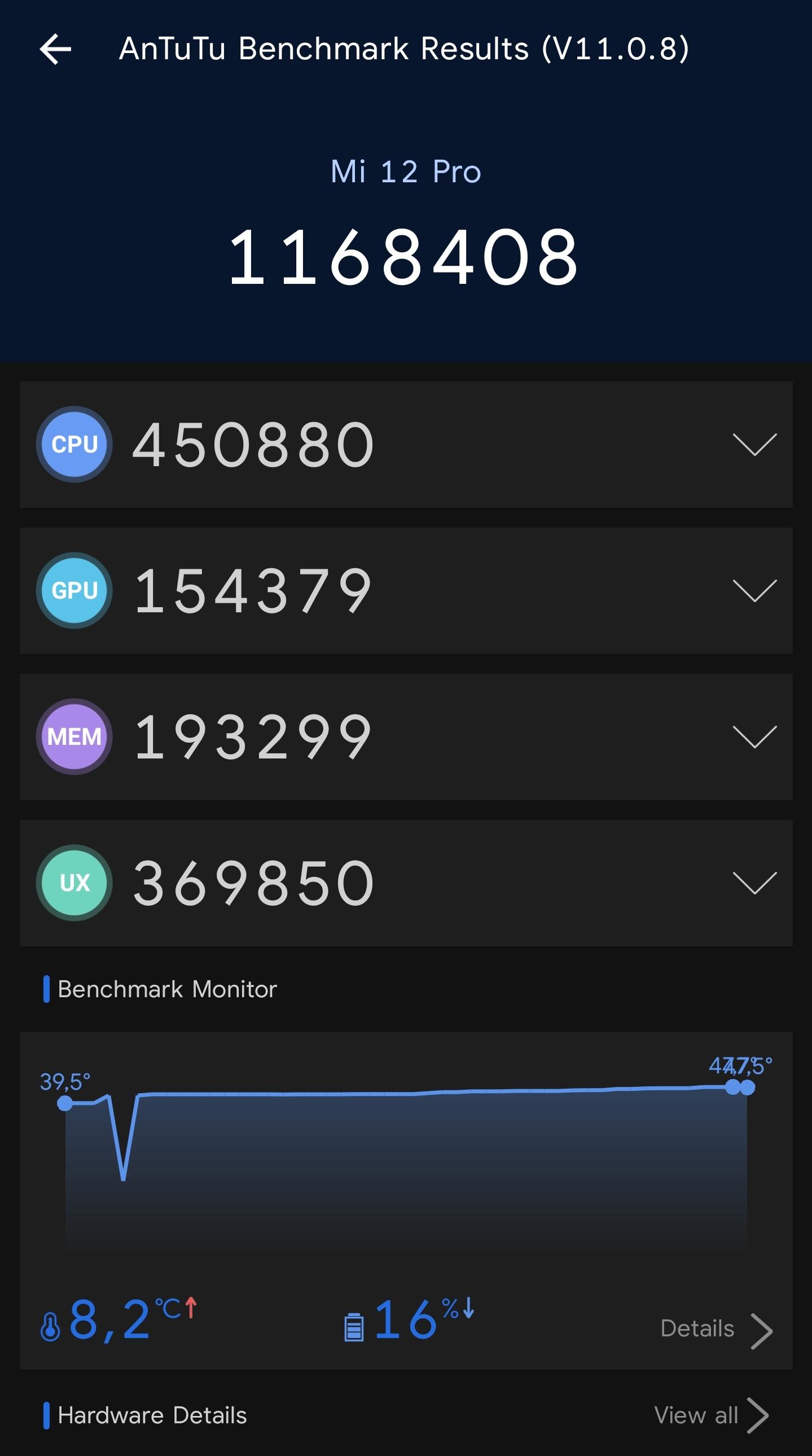Viewport: 812px width, 1456px height.
Task: Open Benchmark Monitor Details
Action: pyautogui.click(x=716, y=1330)
